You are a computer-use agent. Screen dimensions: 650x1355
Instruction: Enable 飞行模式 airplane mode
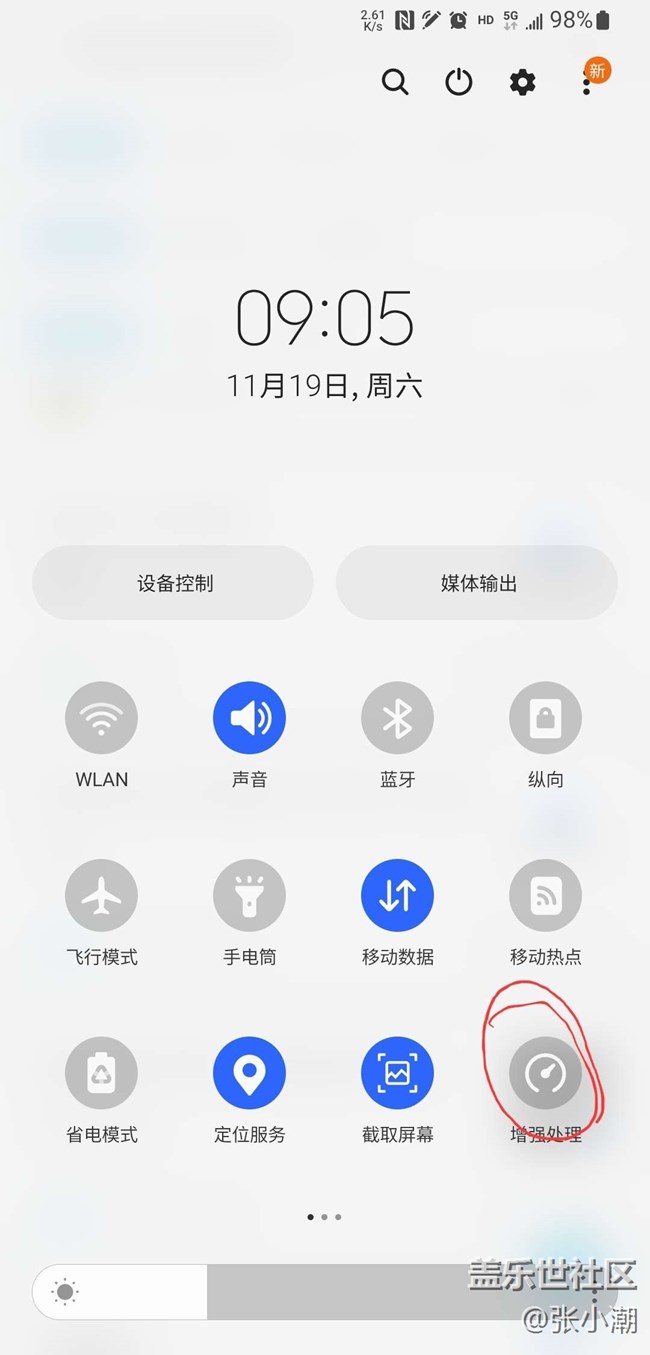click(x=102, y=896)
